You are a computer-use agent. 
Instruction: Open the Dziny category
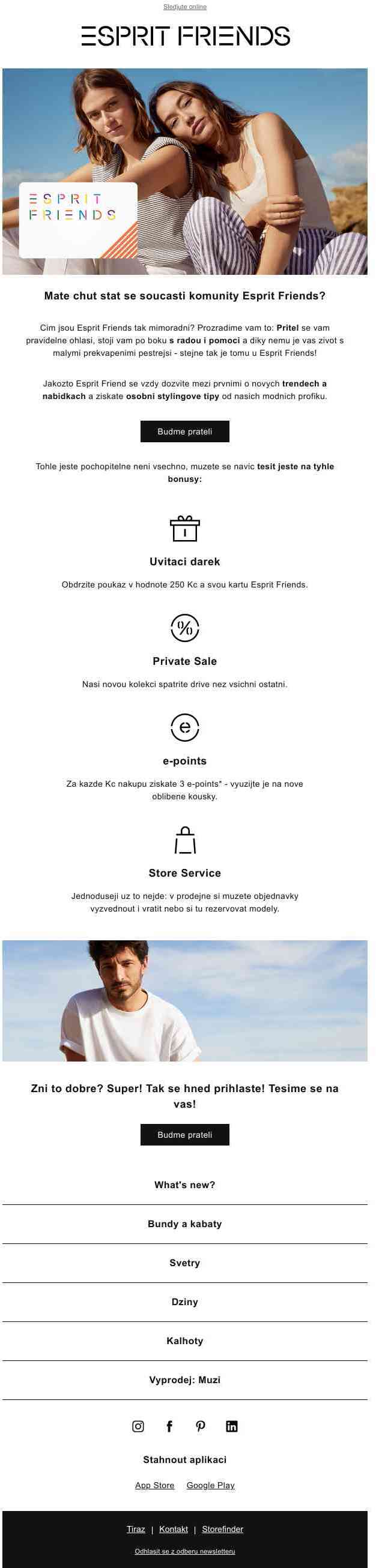tap(184, 1302)
